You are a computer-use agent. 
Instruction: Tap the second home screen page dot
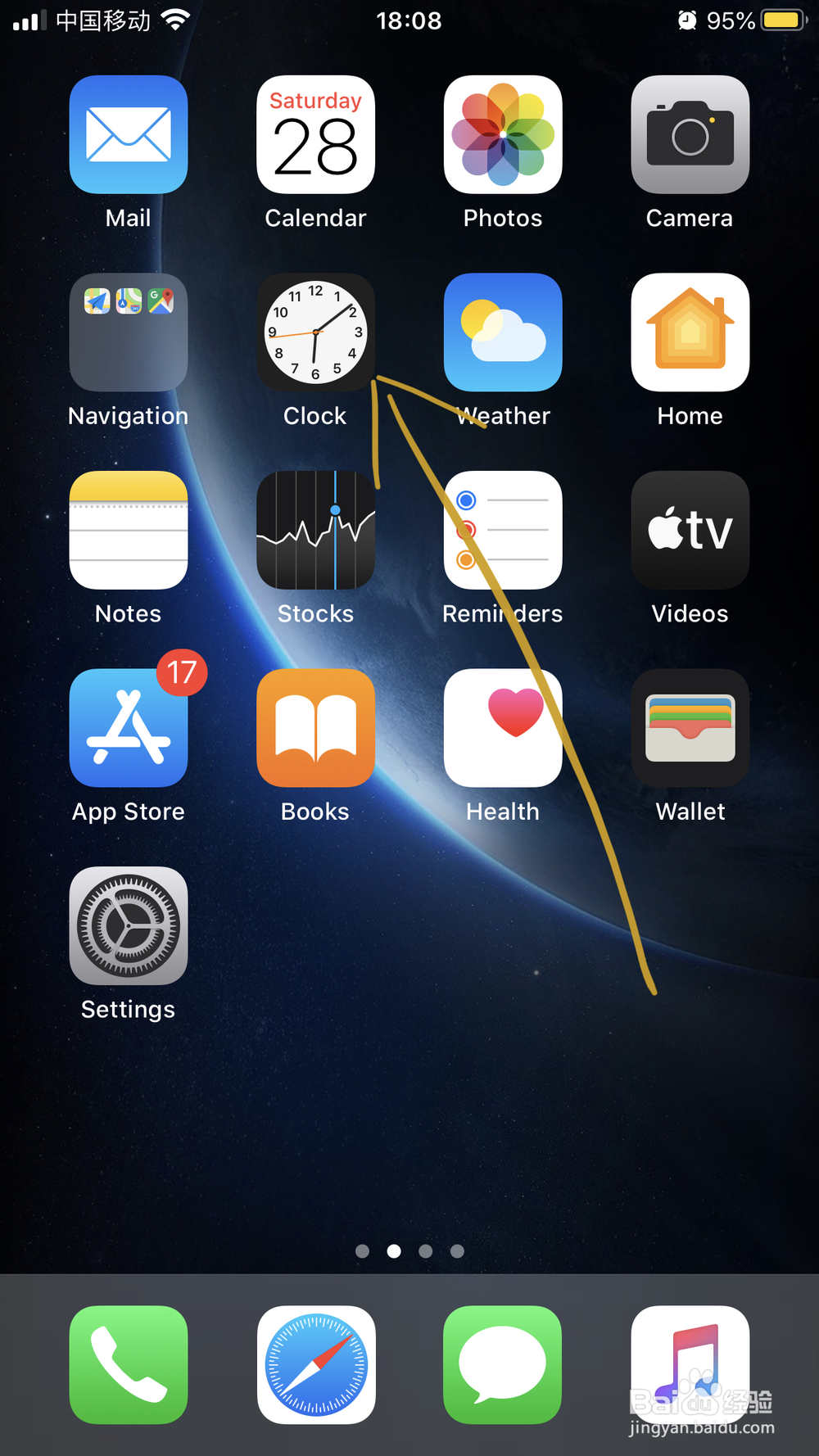pos(394,1250)
